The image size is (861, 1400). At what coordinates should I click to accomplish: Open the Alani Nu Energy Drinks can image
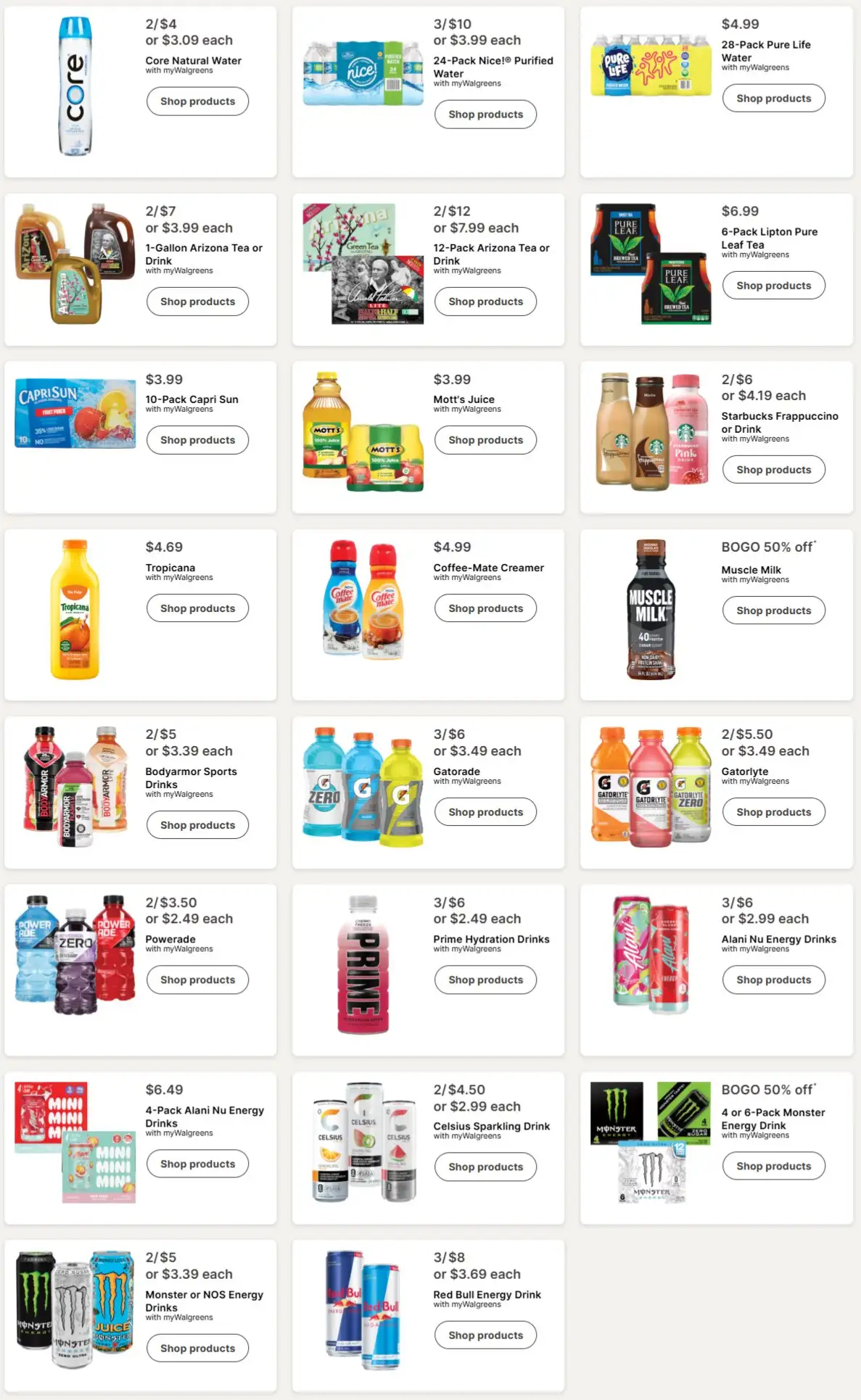click(651, 954)
